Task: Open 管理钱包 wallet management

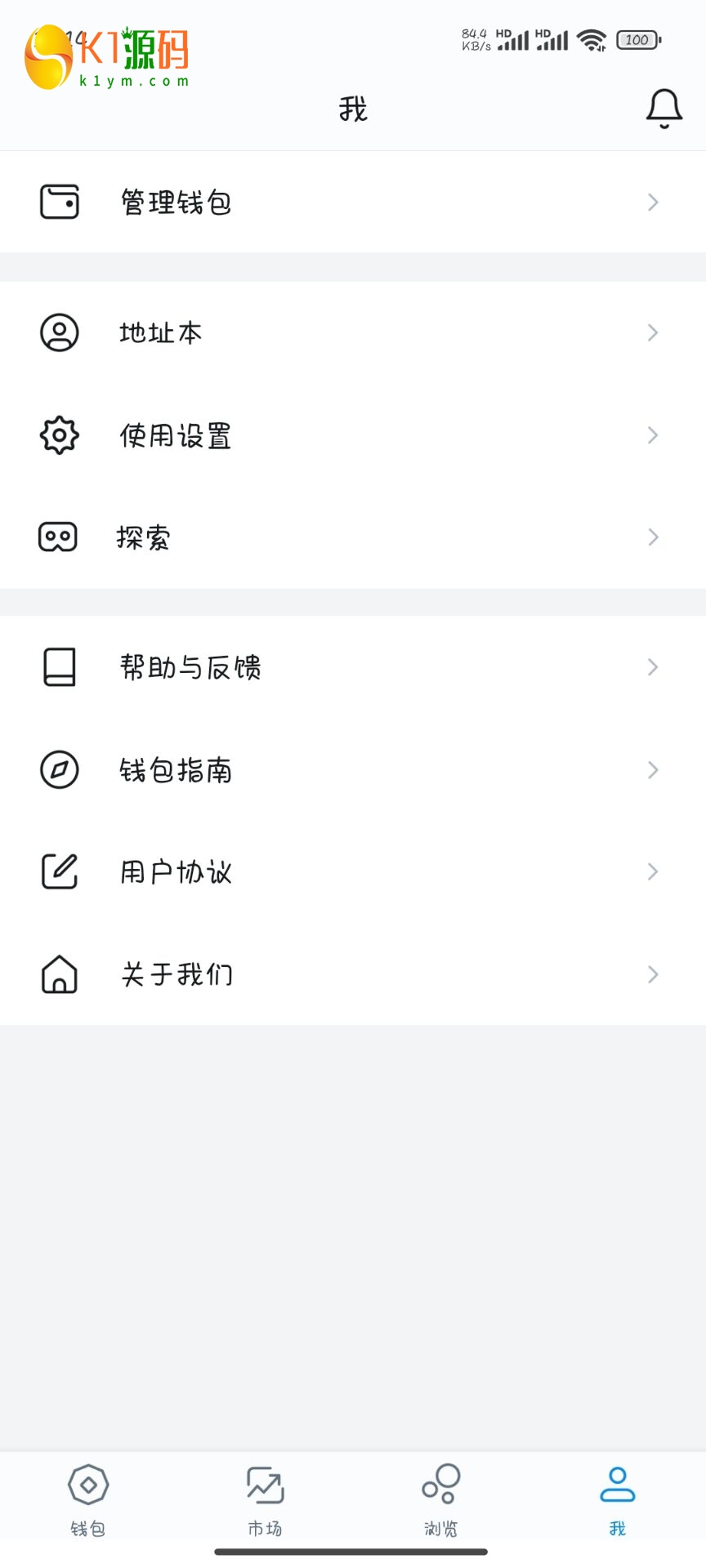Action: click(x=353, y=202)
